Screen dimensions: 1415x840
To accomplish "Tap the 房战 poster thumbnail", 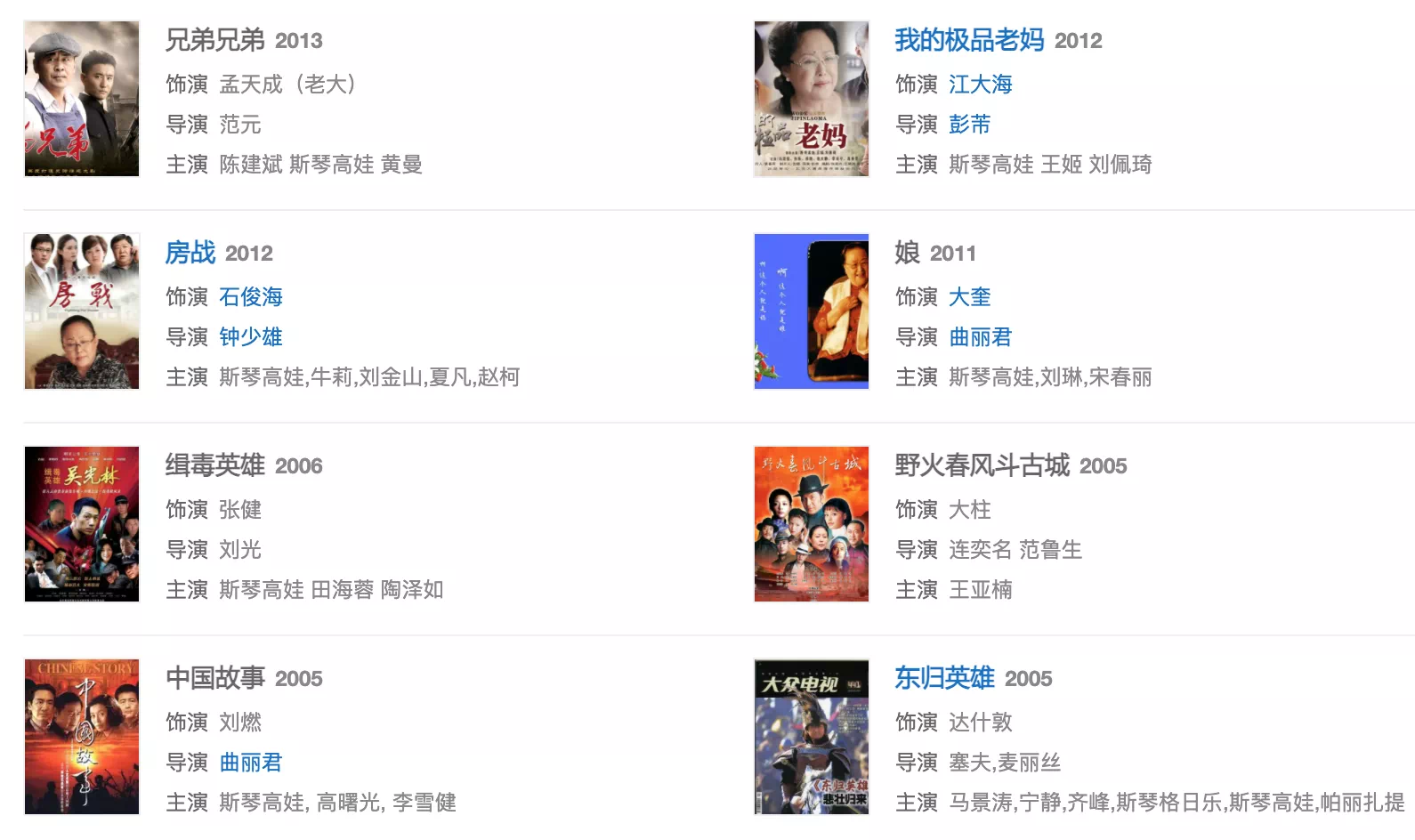I will (x=82, y=311).
